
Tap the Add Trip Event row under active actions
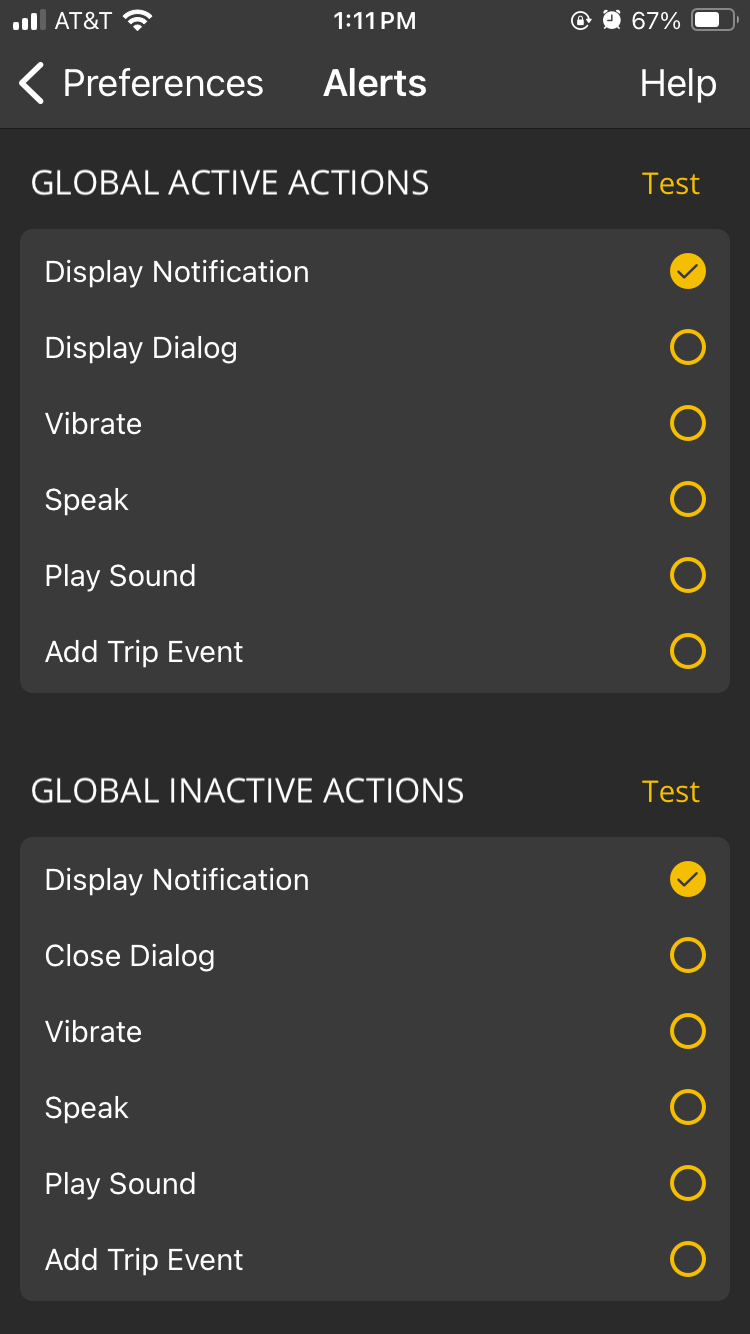click(x=143, y=651)
